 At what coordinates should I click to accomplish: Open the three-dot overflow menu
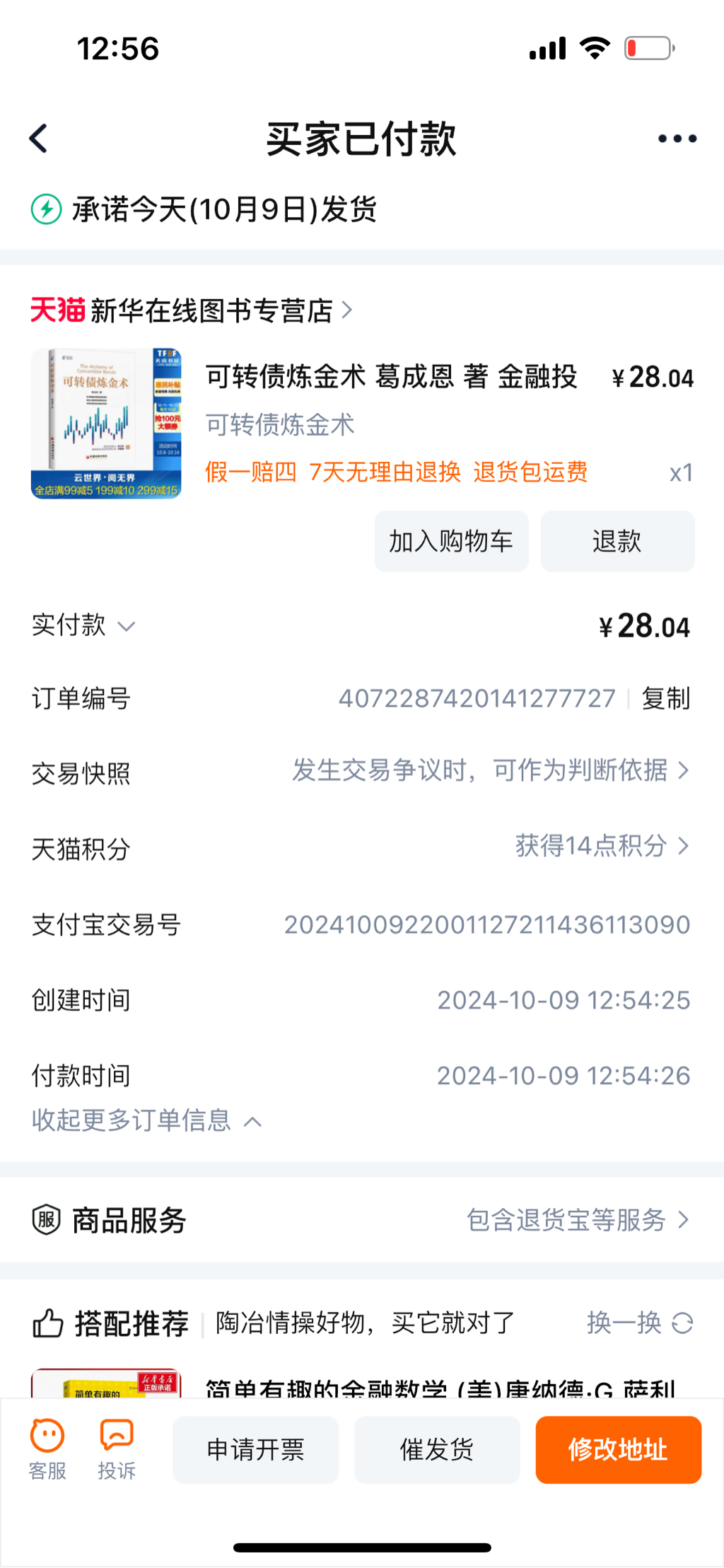point(677,139)
